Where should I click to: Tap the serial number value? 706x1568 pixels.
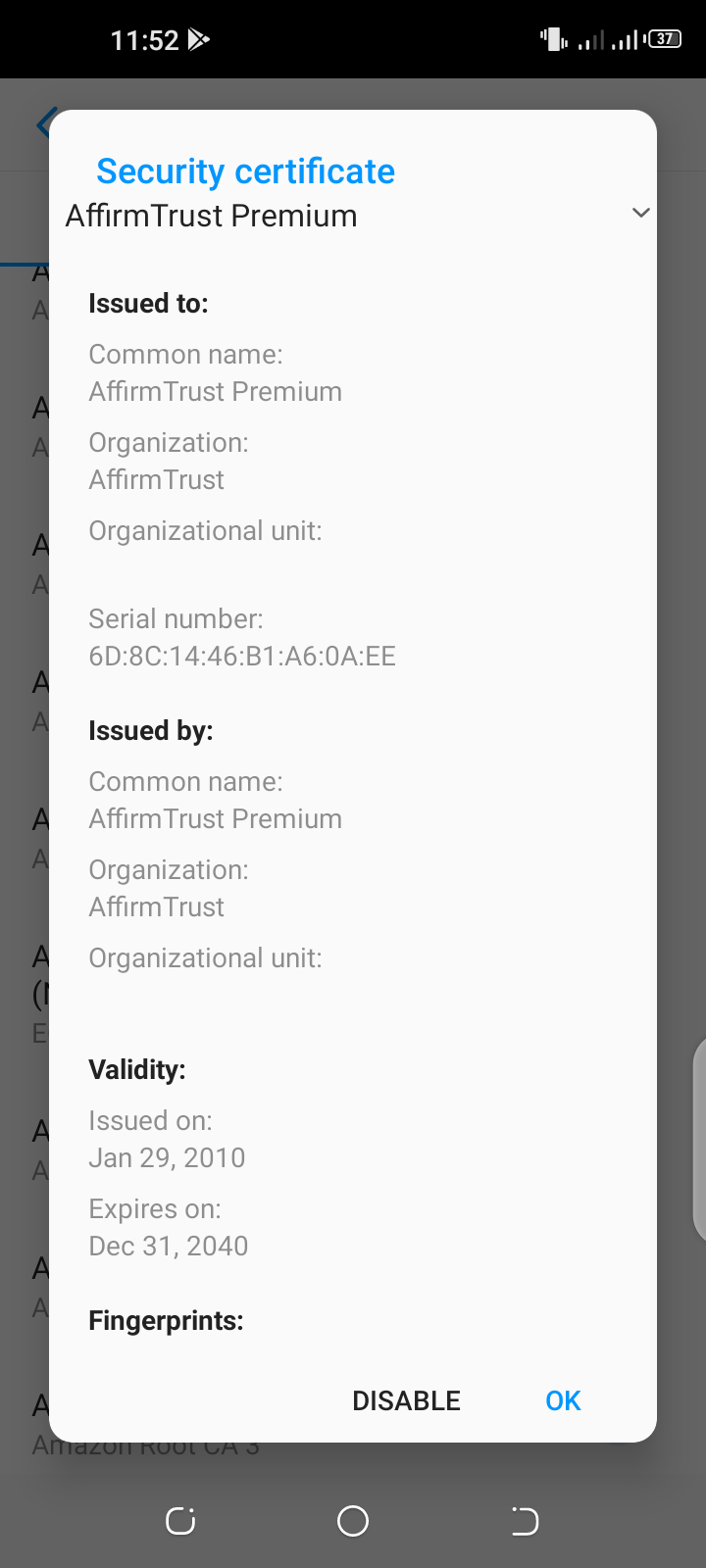[x=242, y=656]
